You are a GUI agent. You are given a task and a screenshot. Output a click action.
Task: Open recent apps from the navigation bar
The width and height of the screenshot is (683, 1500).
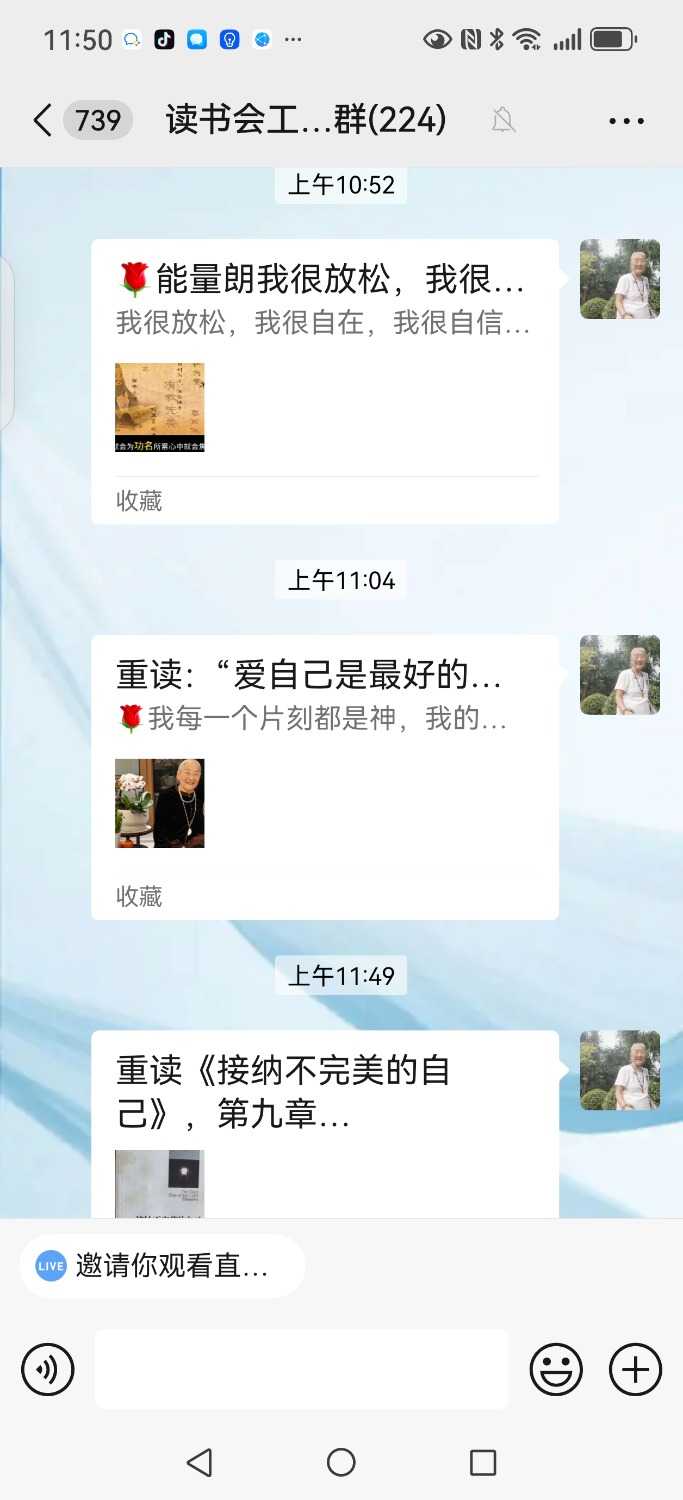483,1463
